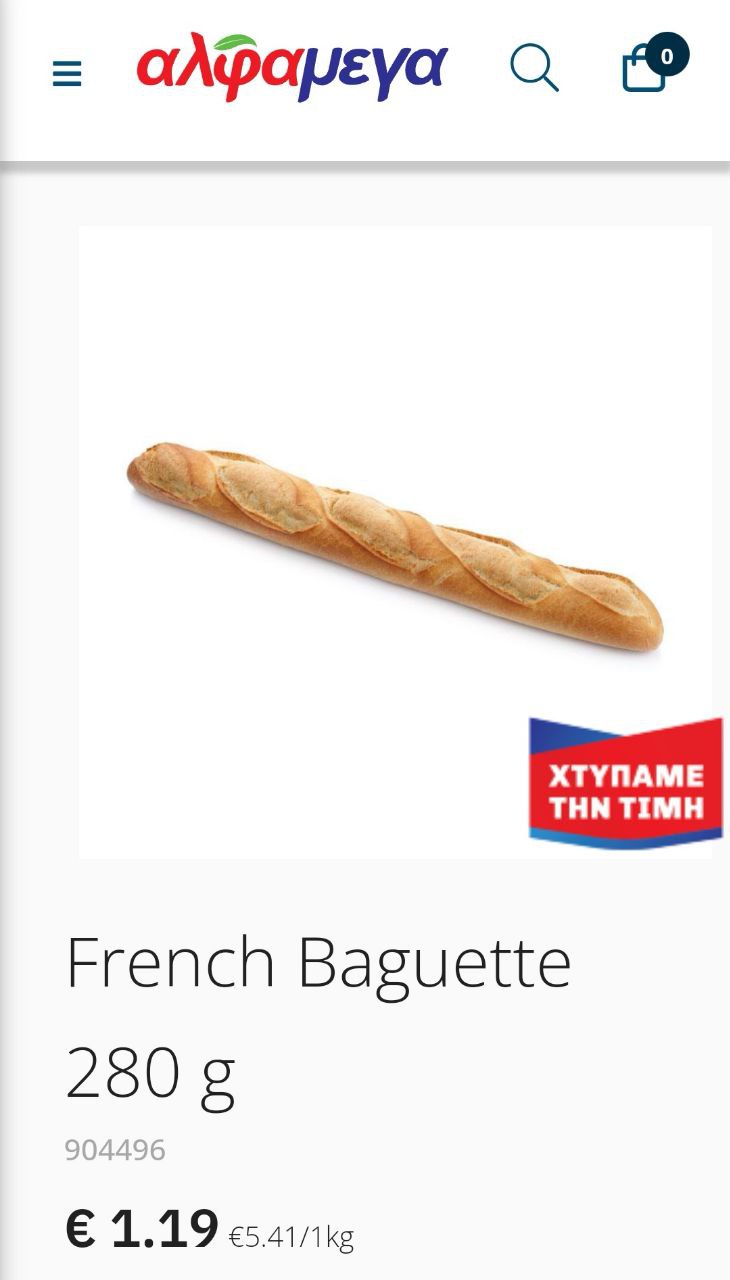Open the hamburger menu
The width and height of the screenshot is (730, 1280).
tap(67, 73)
